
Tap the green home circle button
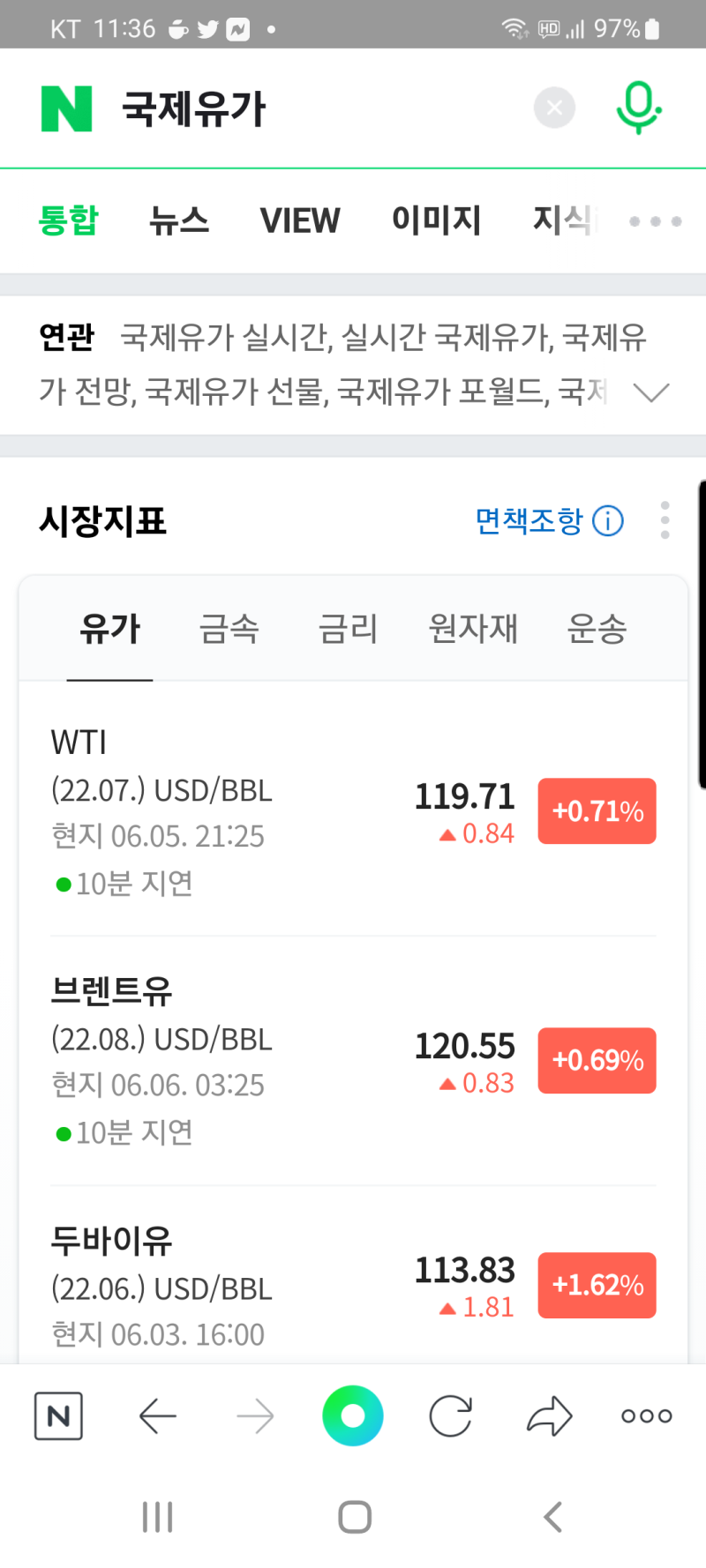[352, 1415]
